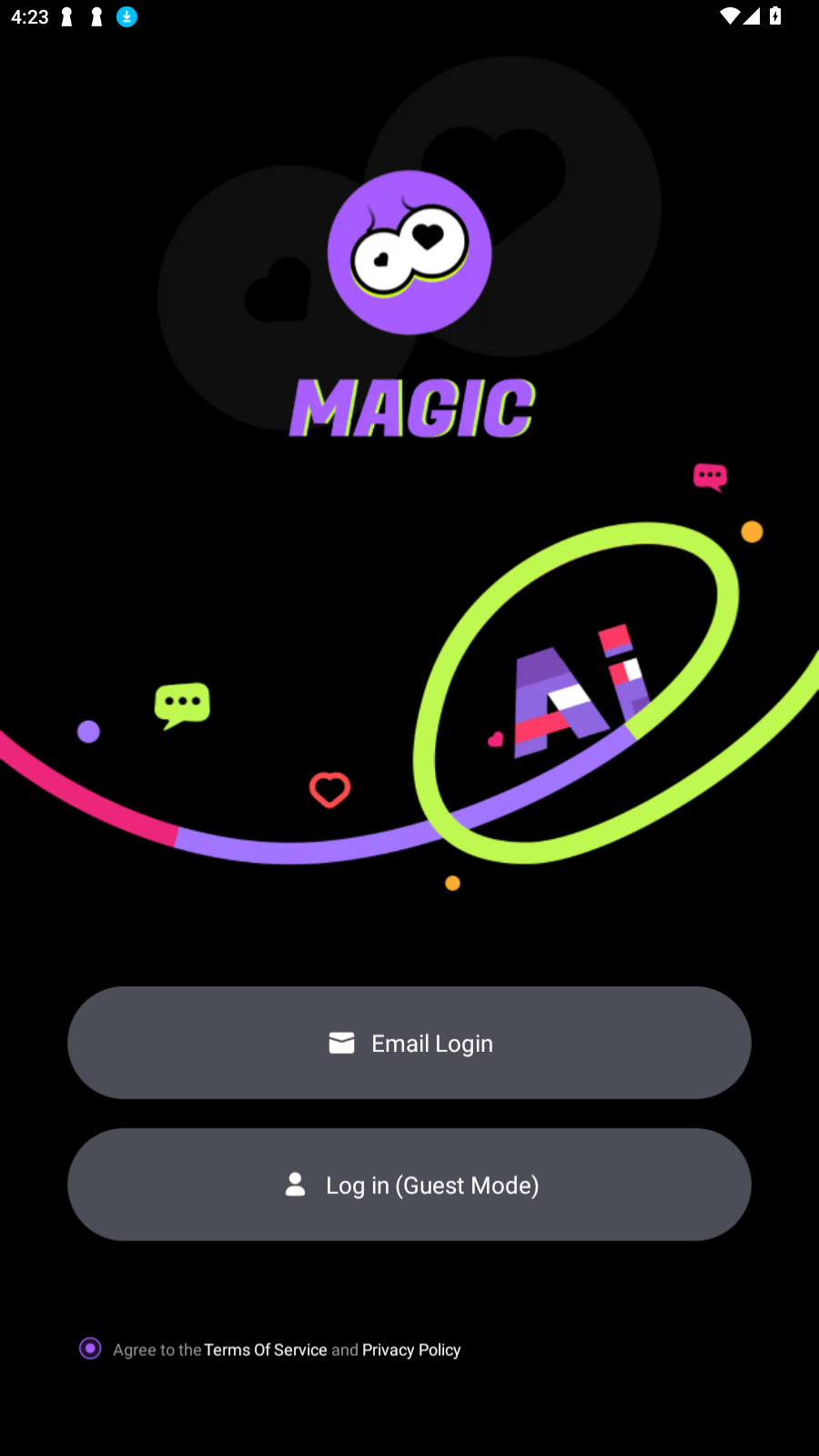
Task: Open the Terms Of Service link
Action: coord(266,1350)
